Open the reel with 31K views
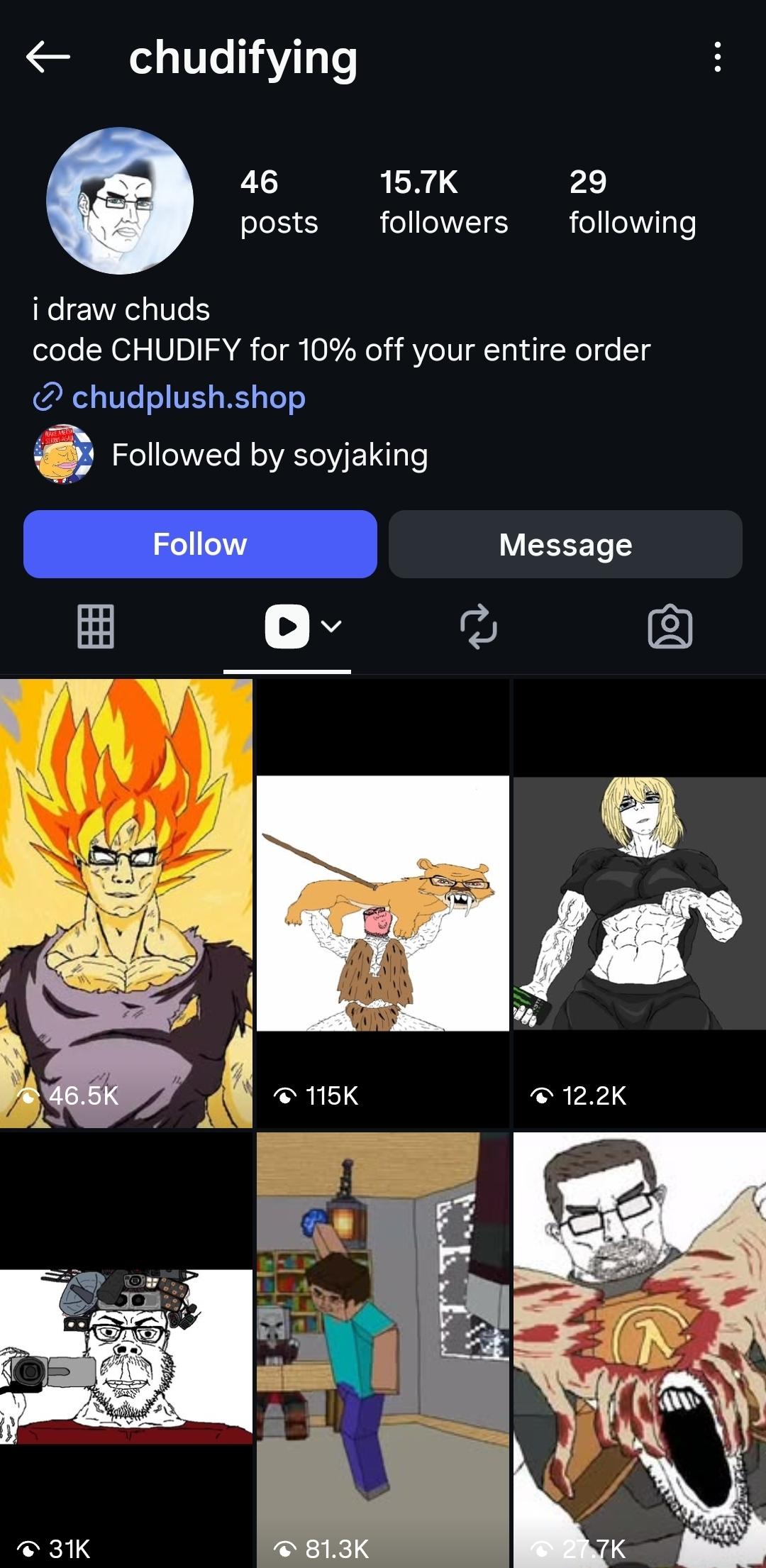 (x=126, y=1350)
